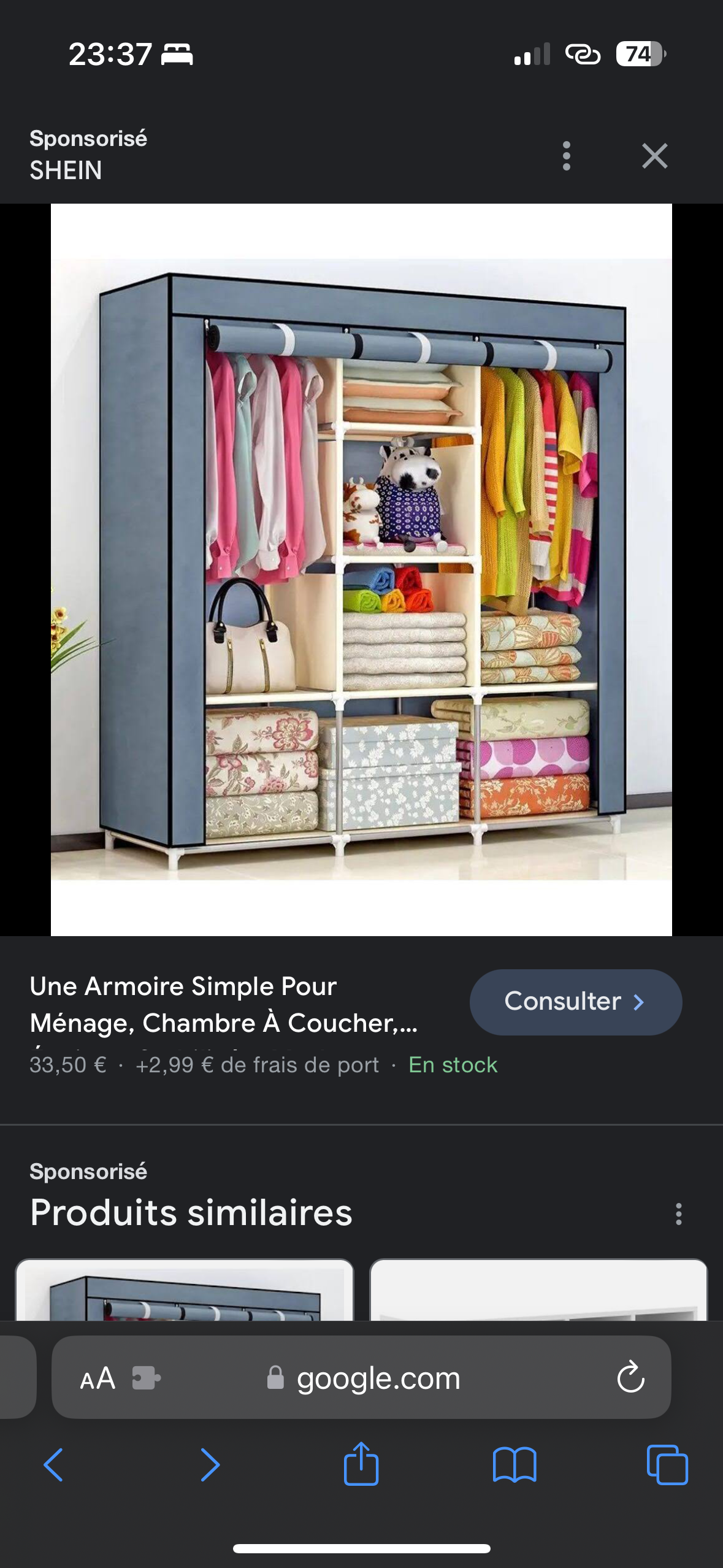Open the overflow menu beside SHEIN
Viewport: 723px width, 1568px height.
[x=566, y=156]
